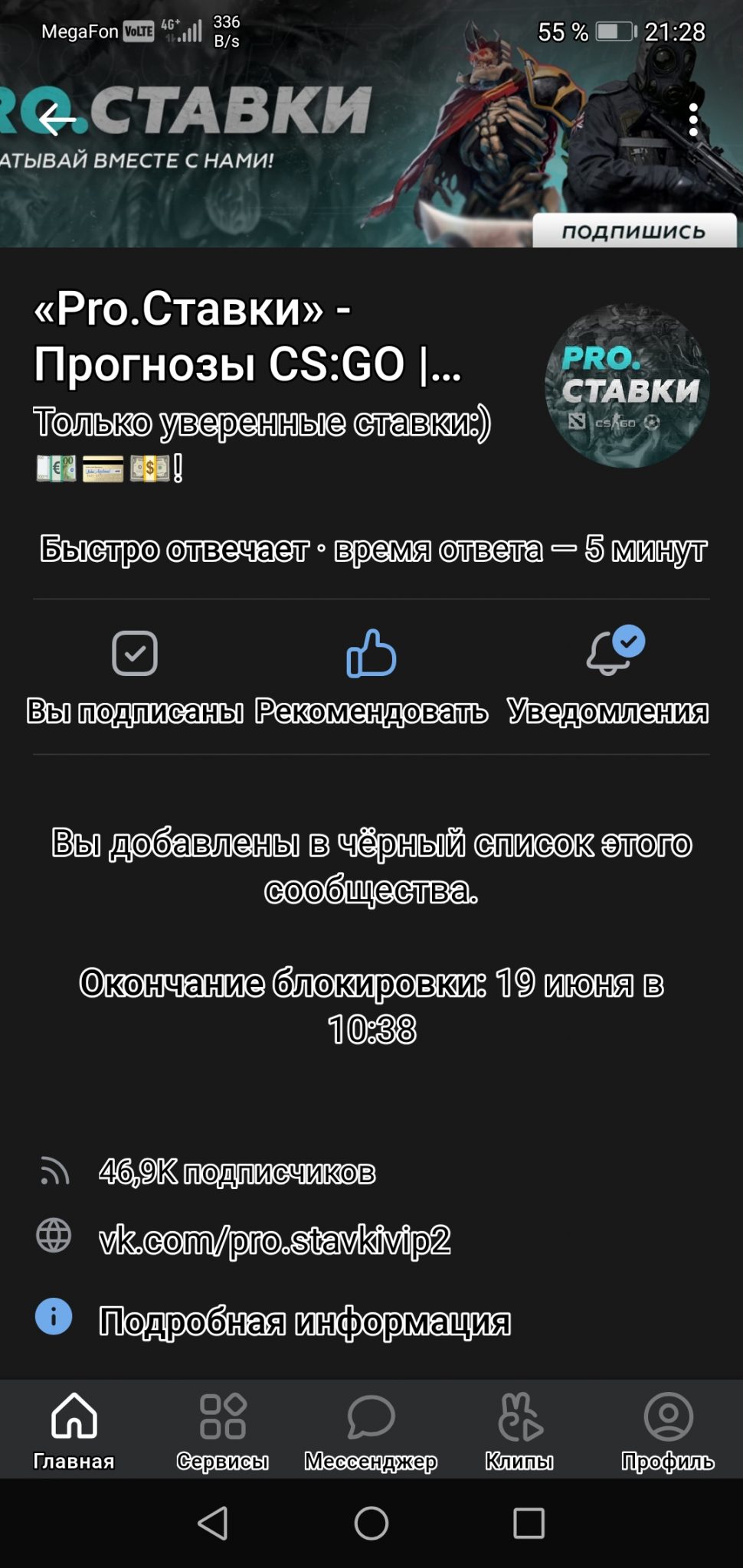This screenshot has width=743, height=1568.
Task: Go to the Профиль tab
Action: [668, 1429]
